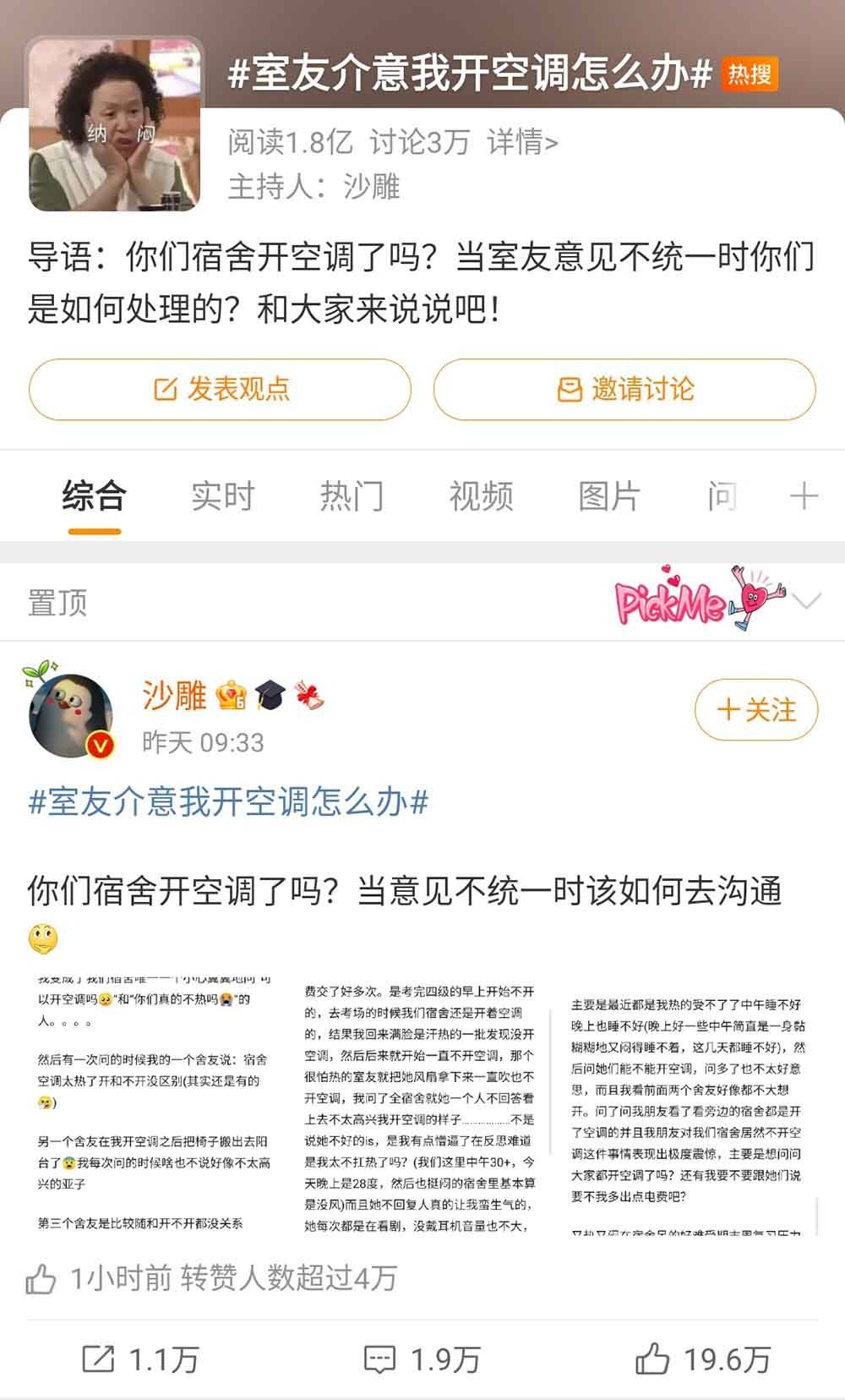Like the post with 19.6万 likes
The height and width of the screenshot is (1400, 845).
tap(703, 1359)
